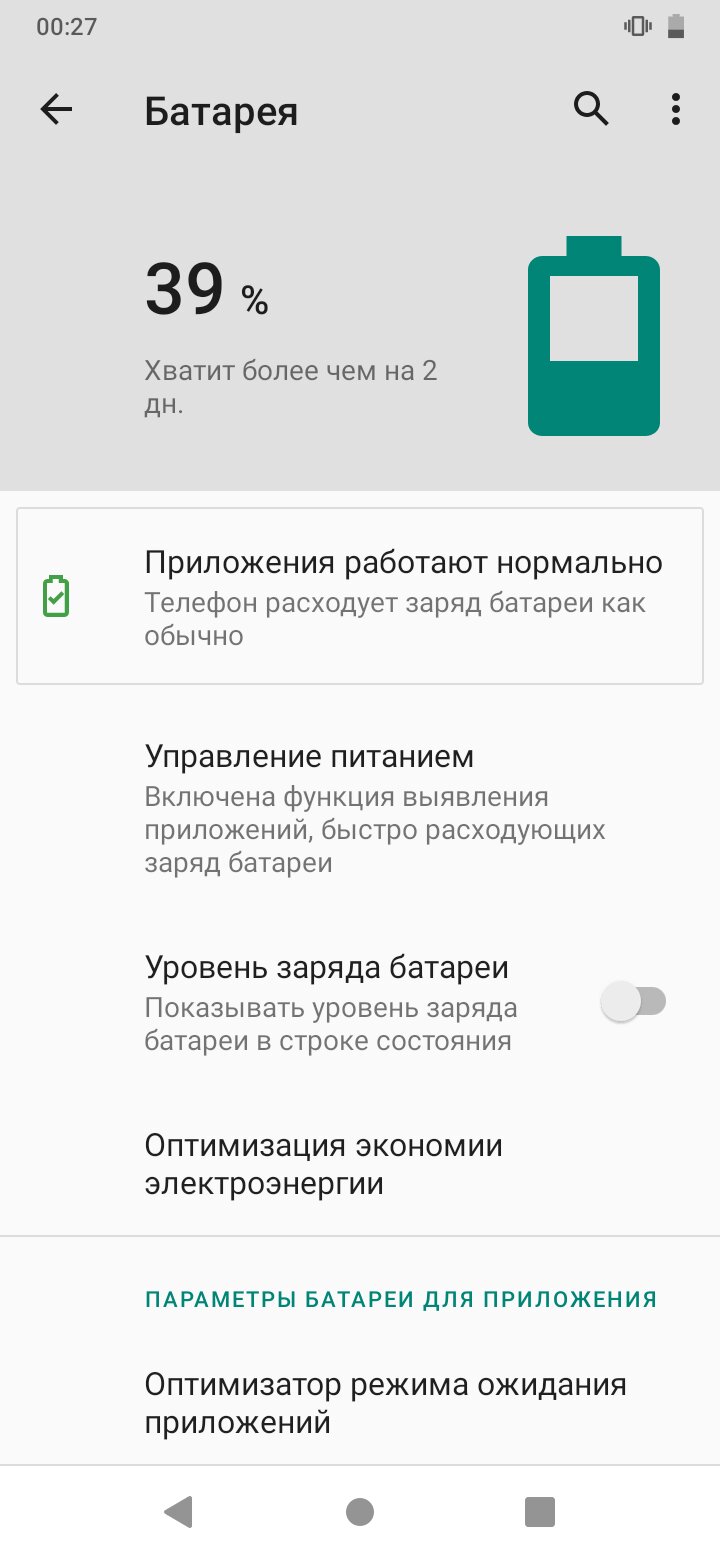Screen dimensions: 720x1560
Task: Go back using the top arrow
Action: (x=57, y=110)
